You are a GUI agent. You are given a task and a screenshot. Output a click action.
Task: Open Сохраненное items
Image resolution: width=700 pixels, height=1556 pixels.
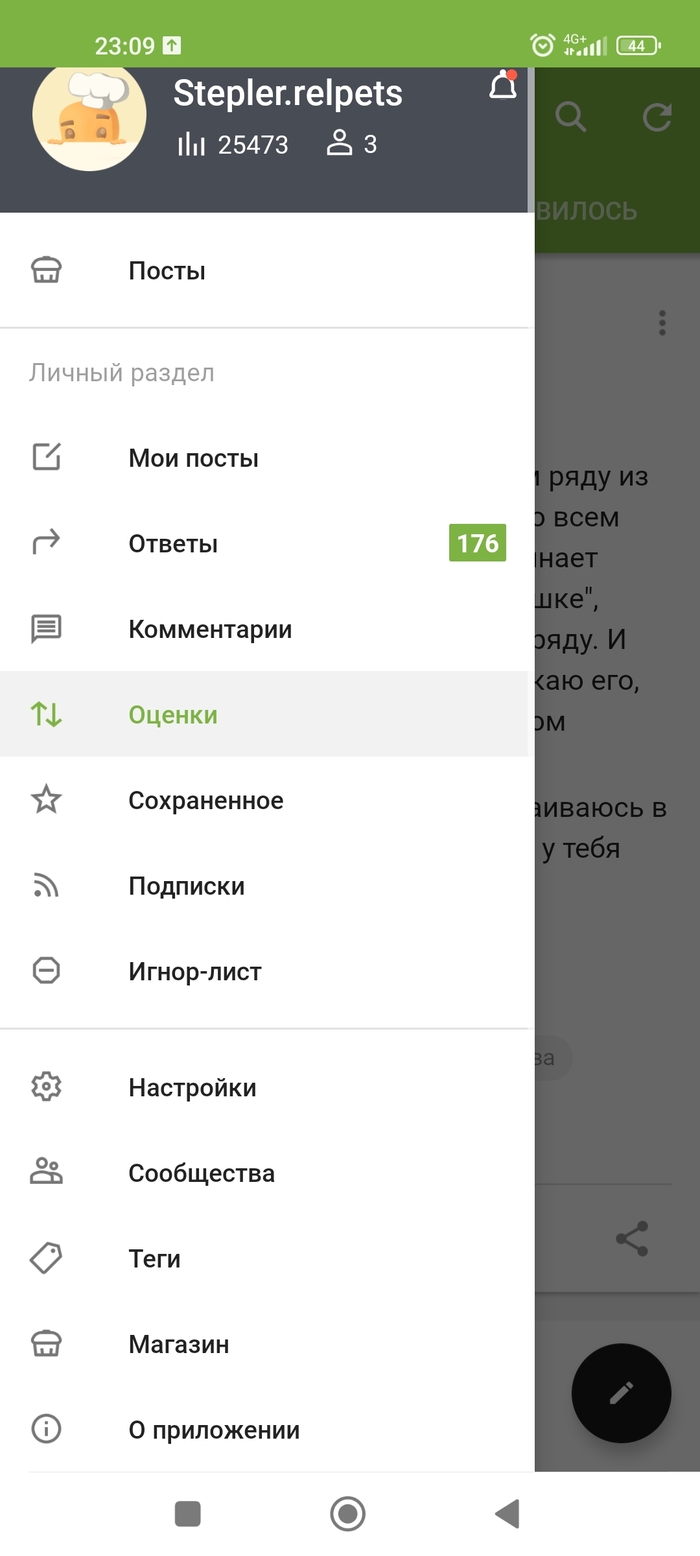pyautogui.click(x=205, y=800)
